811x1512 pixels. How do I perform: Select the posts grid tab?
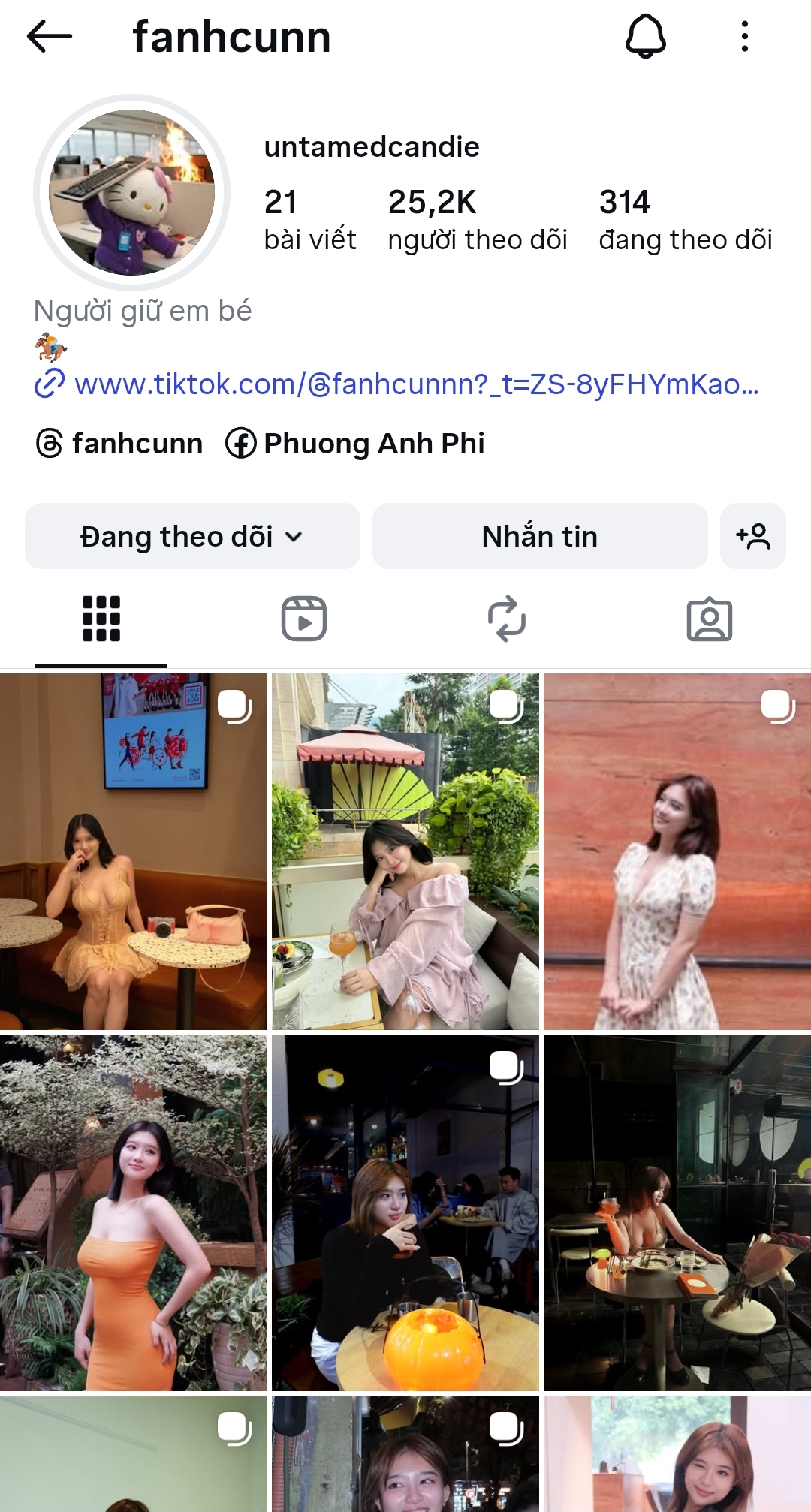click(x=101, y=619)
